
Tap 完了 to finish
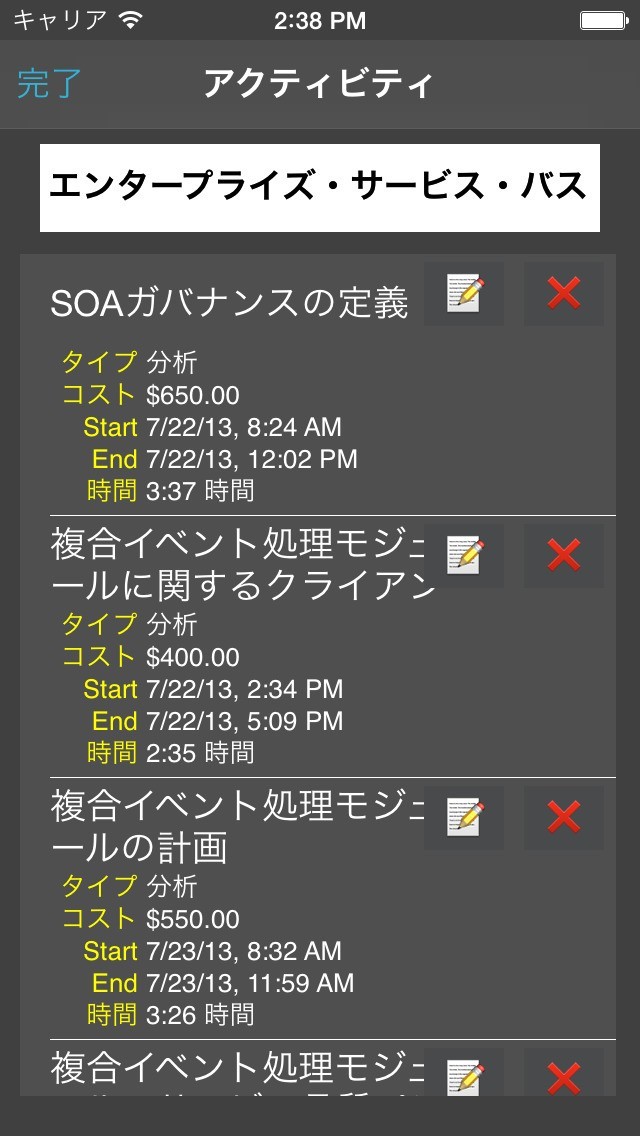click(x=49, y=84)
